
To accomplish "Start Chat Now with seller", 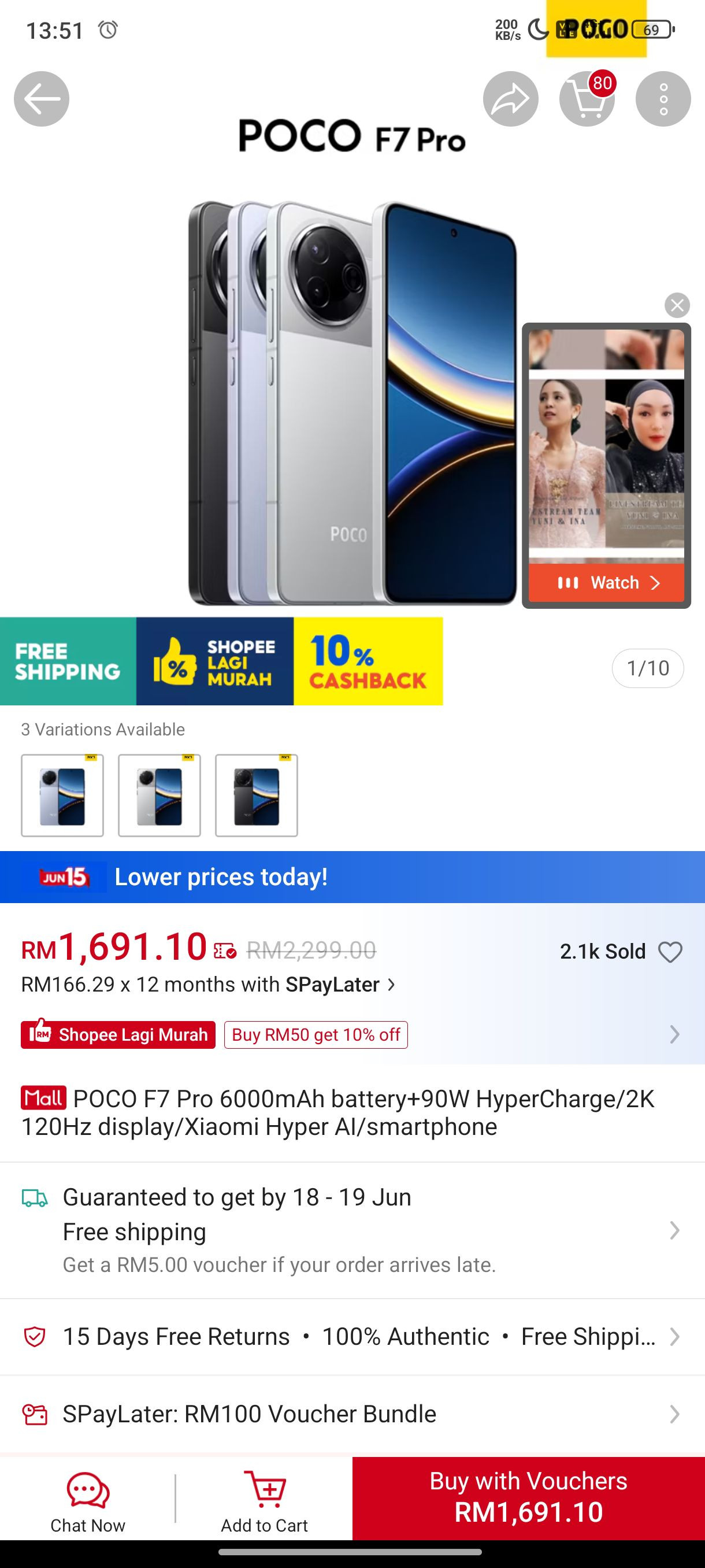I will (88, 1502).
